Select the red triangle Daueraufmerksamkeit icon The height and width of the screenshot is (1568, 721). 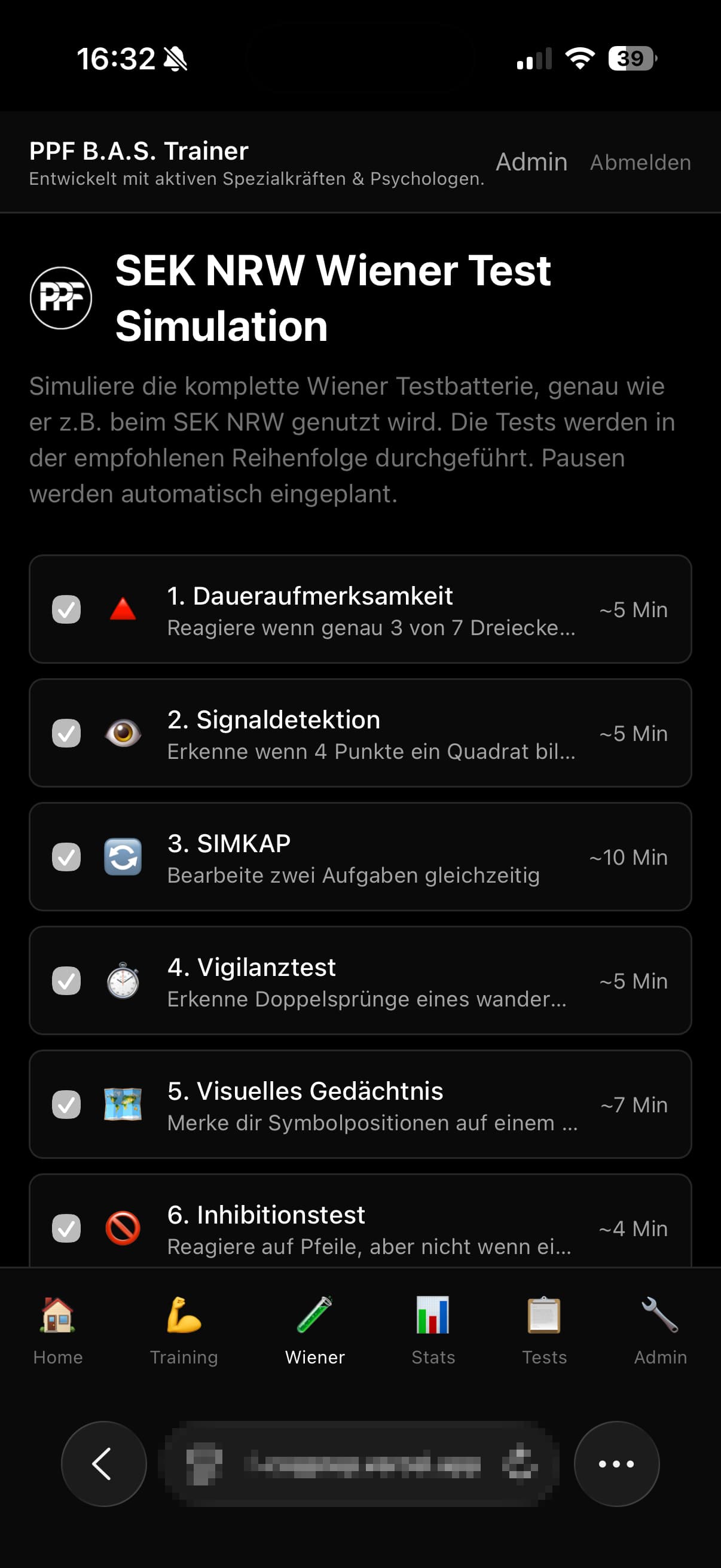point(123,609)
